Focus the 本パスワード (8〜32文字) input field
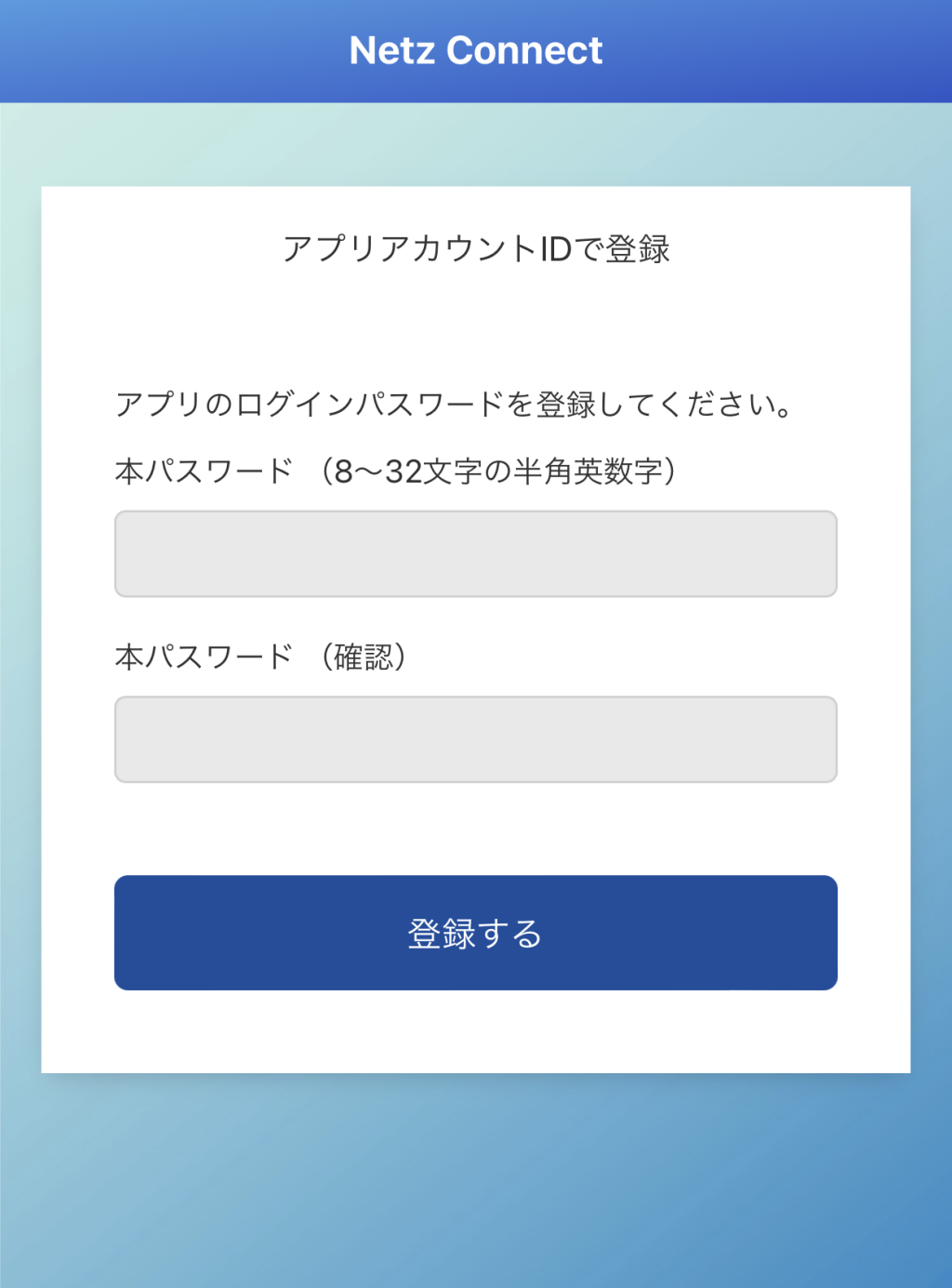The height and width of the screenshot is (1288, 952). click(475, 553)
